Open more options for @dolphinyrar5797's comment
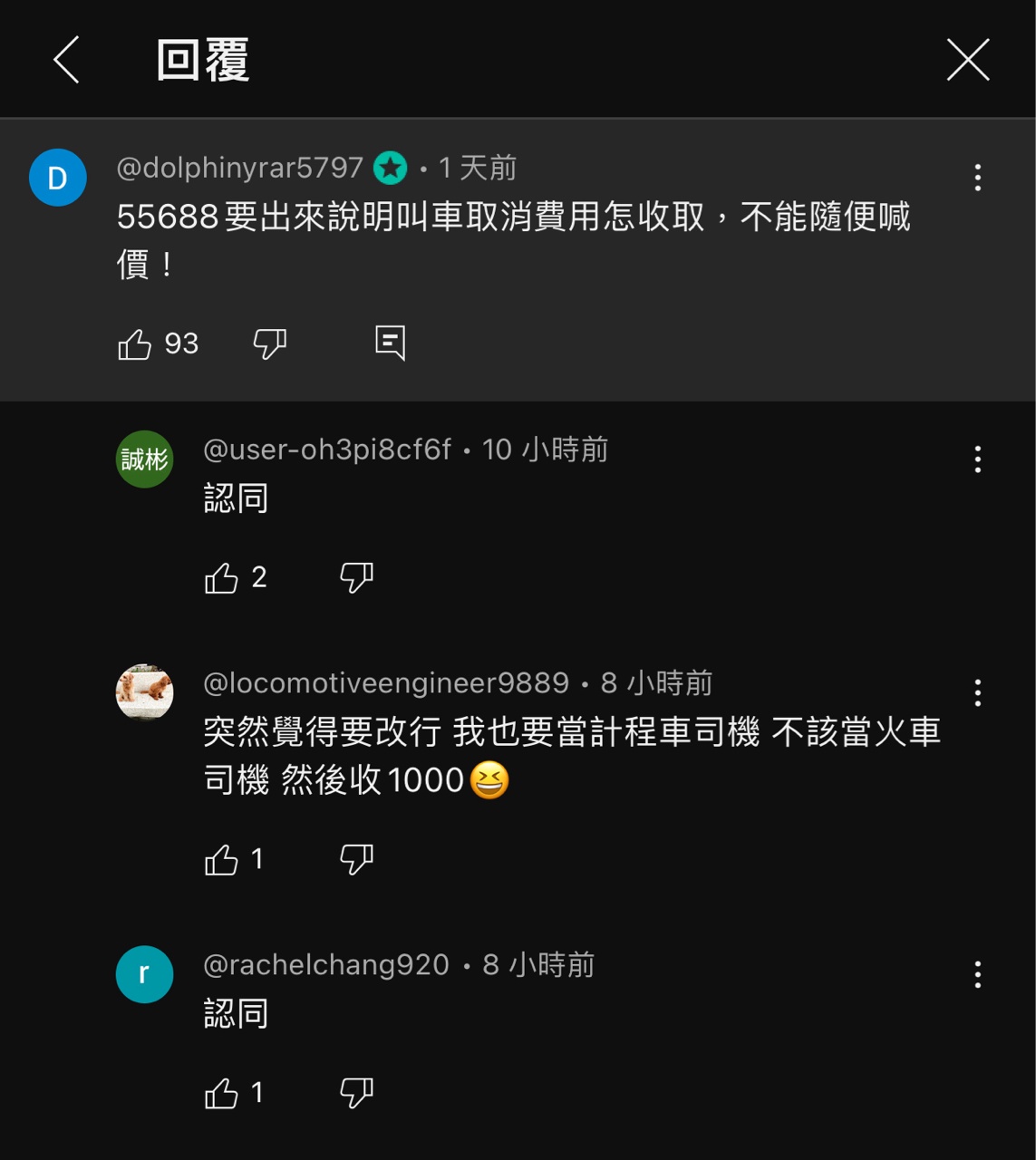Viewport: 1036px width, 1160px height. pyautogui.click(x=977, y=178)
